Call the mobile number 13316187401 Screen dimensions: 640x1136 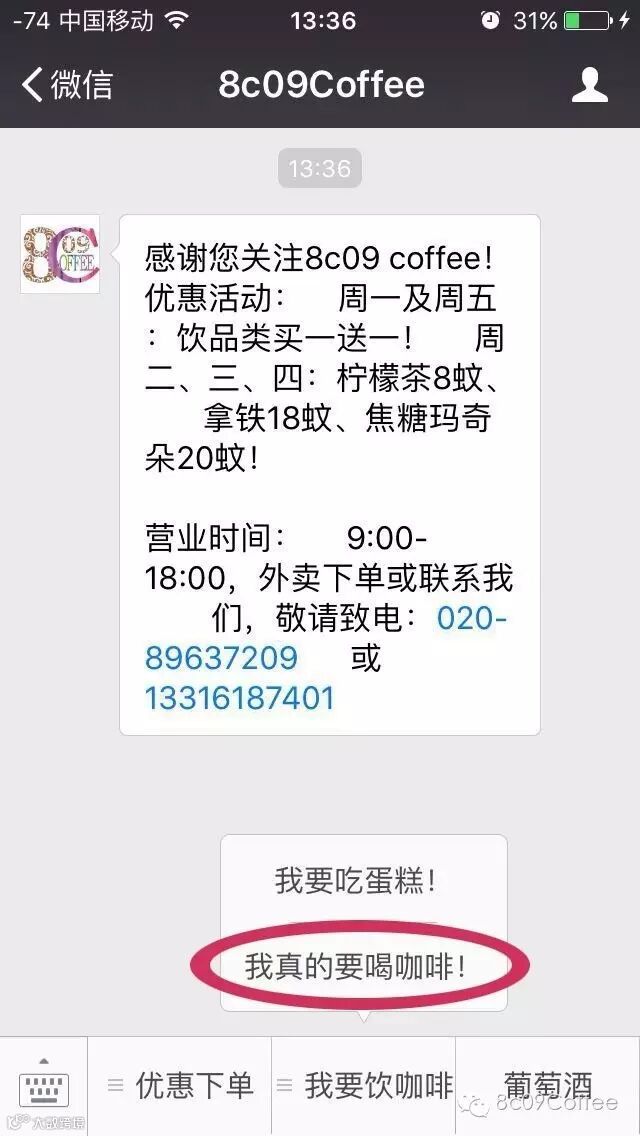pos(239,698)
